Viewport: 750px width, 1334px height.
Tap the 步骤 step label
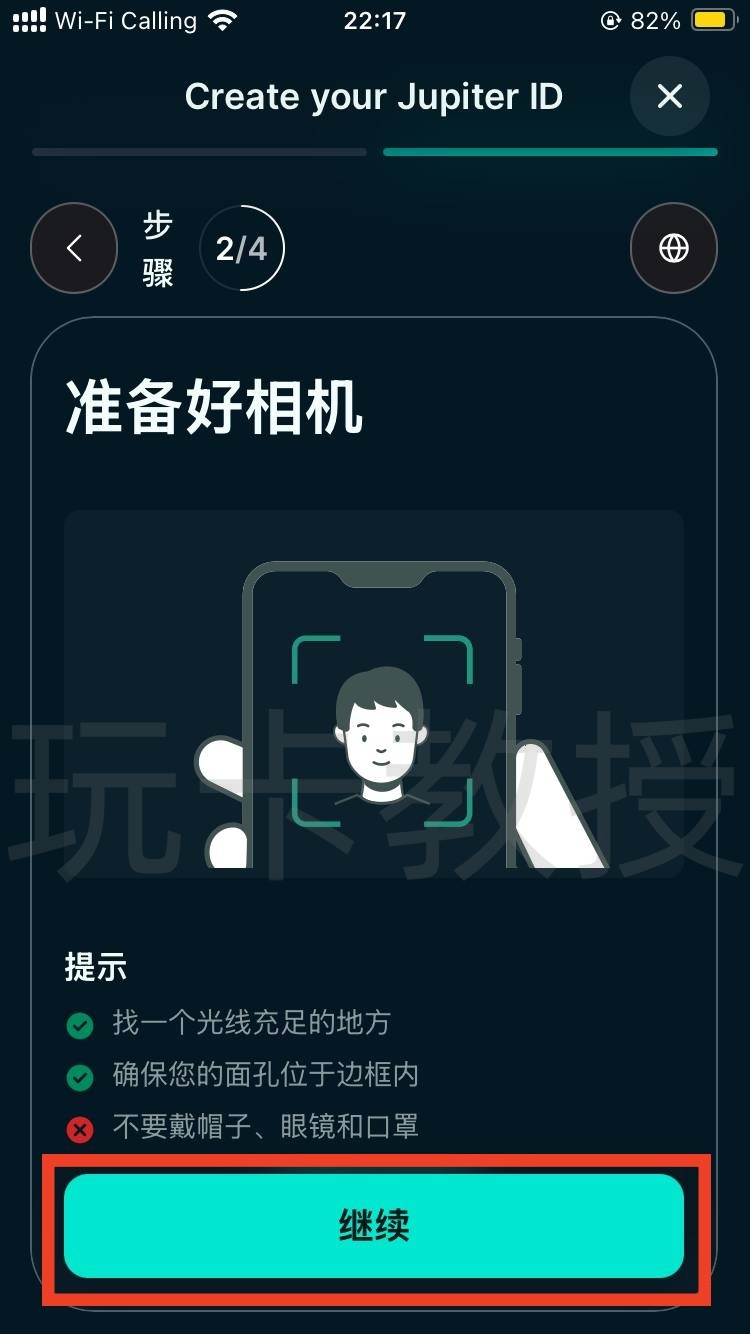pos(159,248)
